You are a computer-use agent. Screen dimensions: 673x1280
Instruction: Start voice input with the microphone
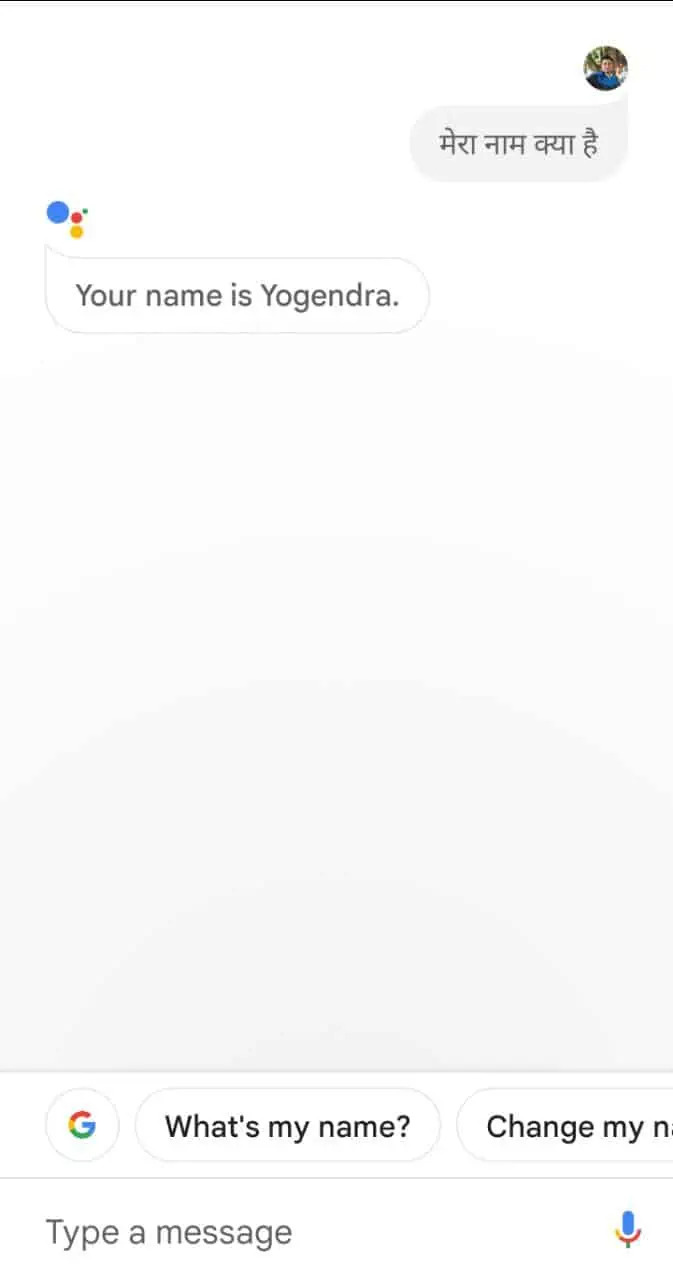(627, 1229)
